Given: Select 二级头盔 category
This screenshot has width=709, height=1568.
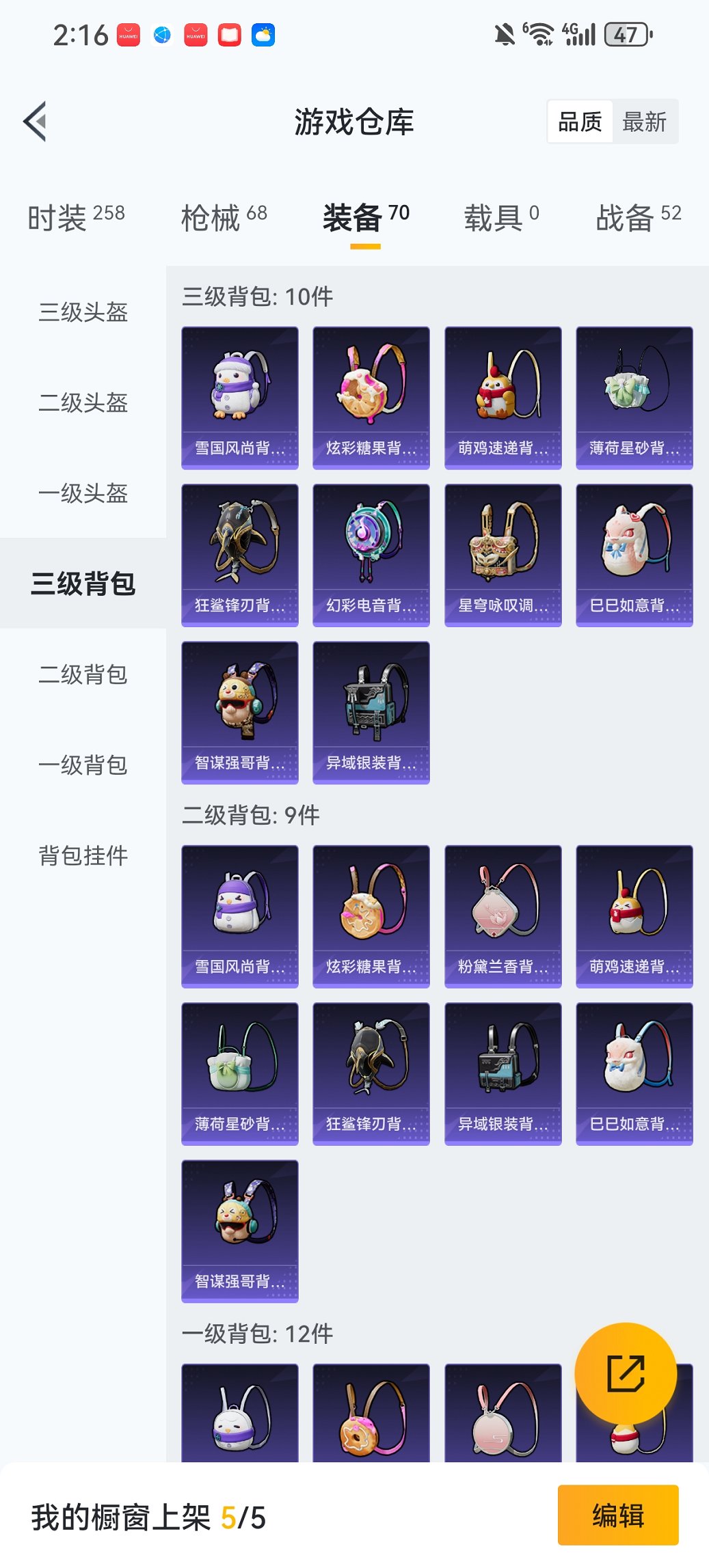Looking at the screenshot, I should [83, 402].
